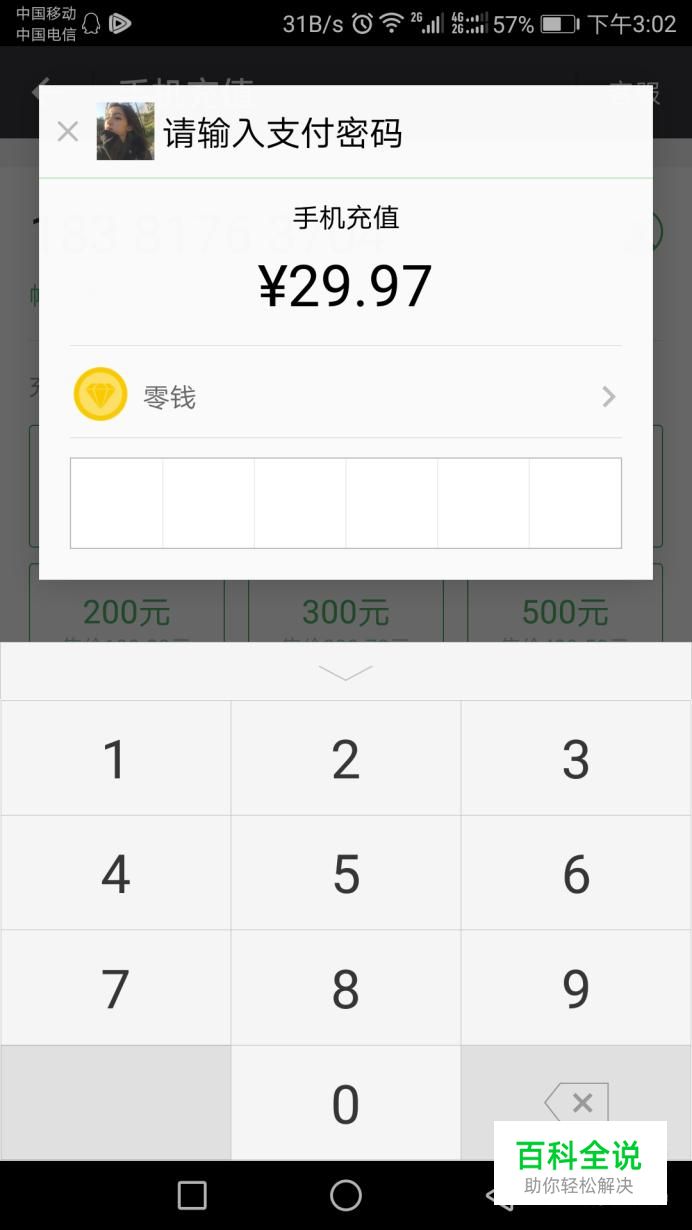Enter digit 8 on the keypad
The image size is (692, 1230).
click(x=346, y=989)
